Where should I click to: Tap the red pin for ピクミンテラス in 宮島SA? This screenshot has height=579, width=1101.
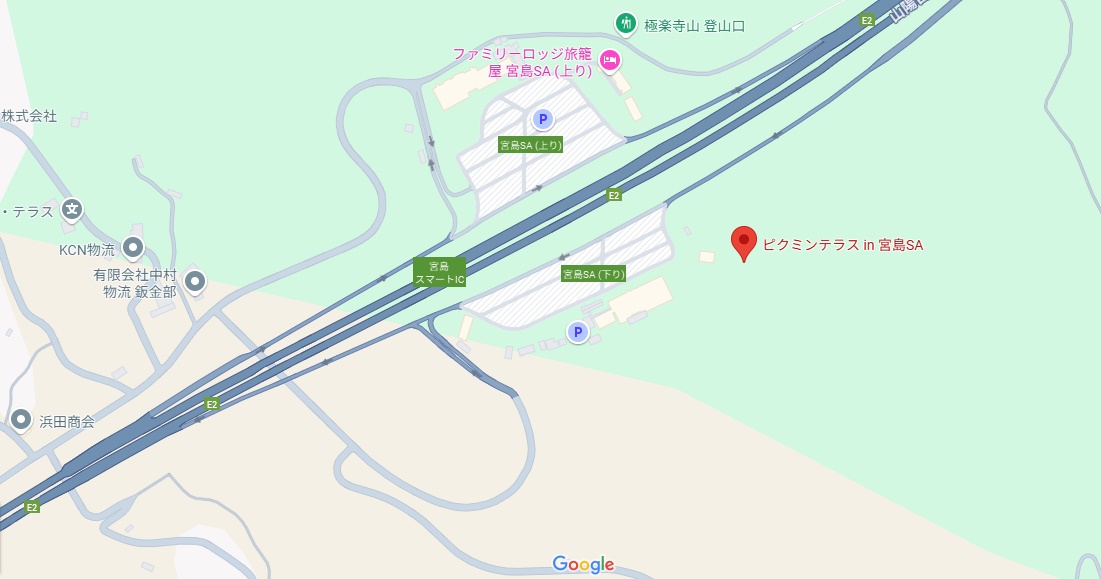(743, 242)
